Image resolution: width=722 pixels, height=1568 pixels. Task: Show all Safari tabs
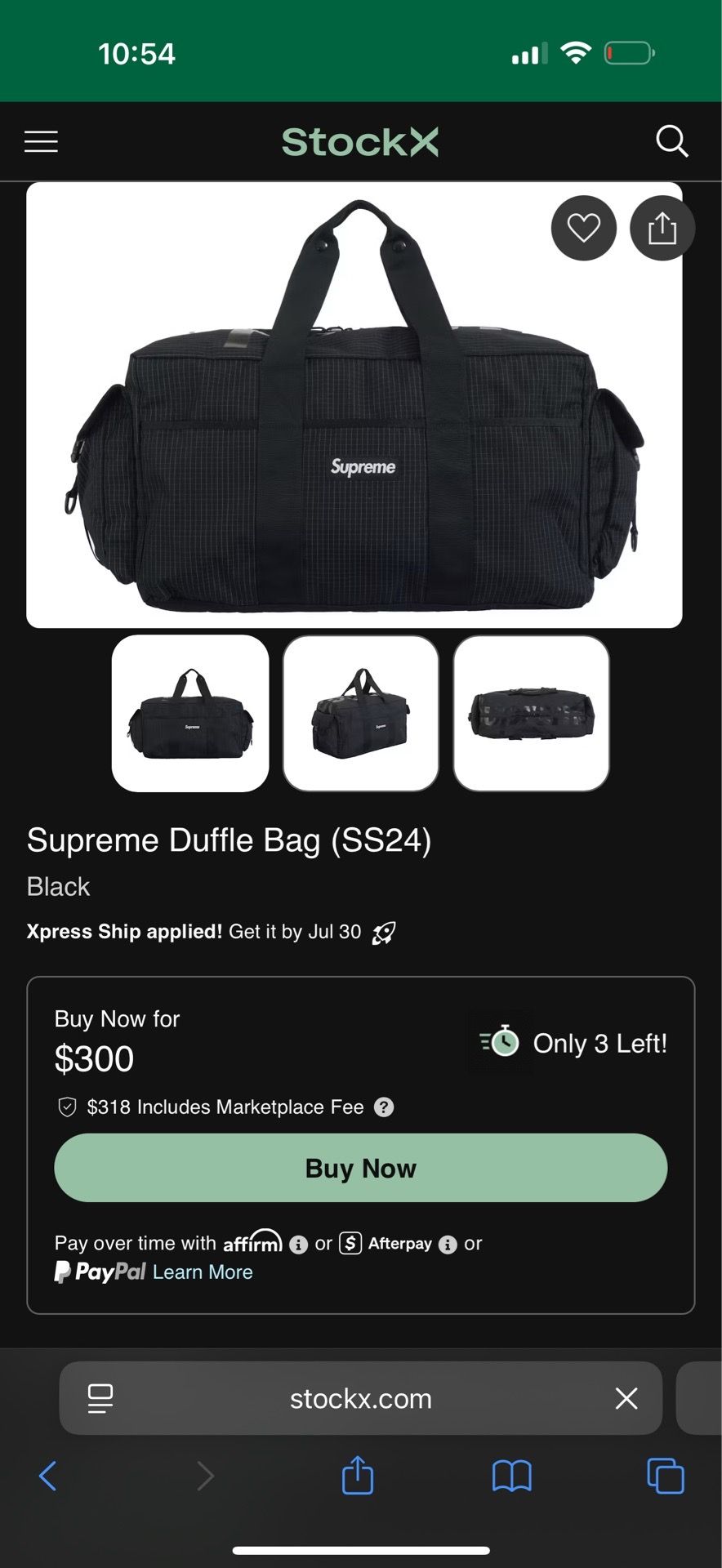click(x=666, y=1476)
